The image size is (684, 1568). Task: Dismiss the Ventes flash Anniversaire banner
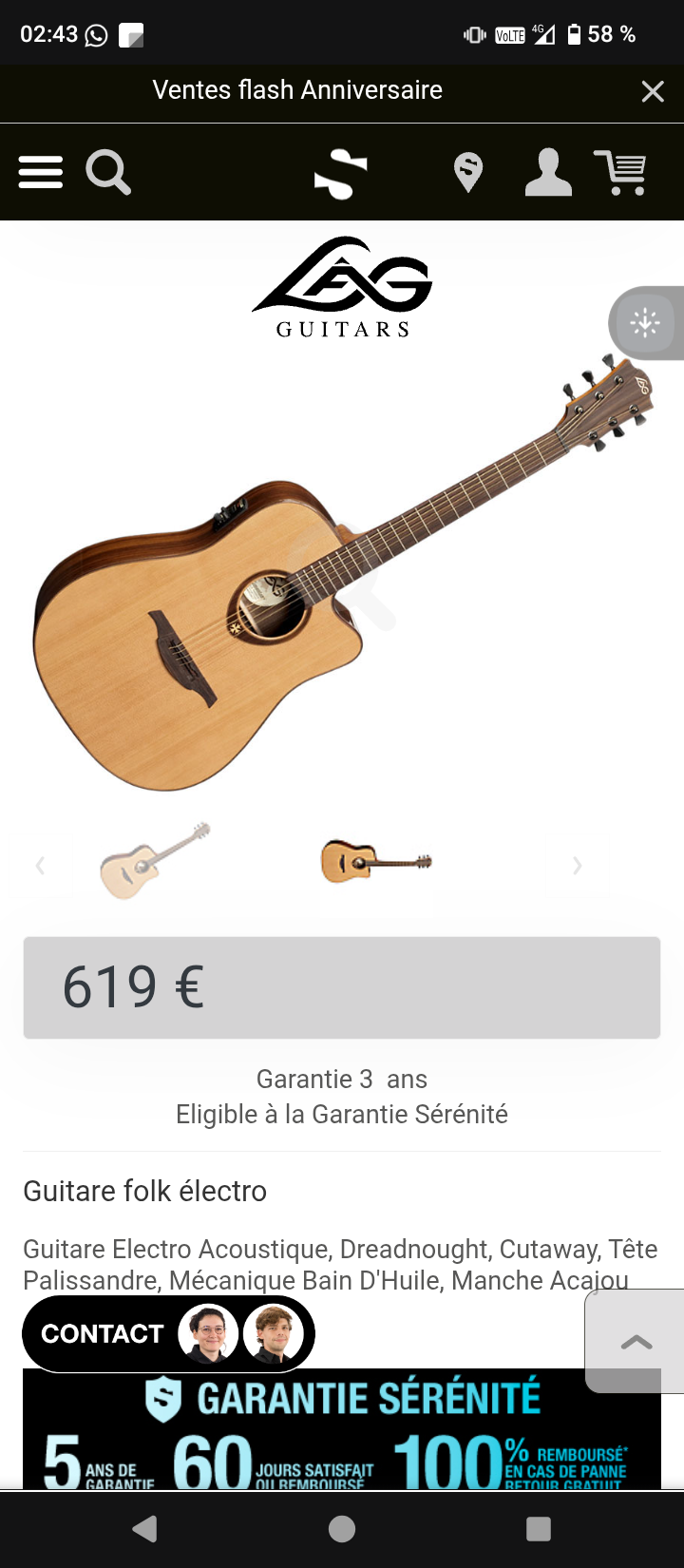[652, 91]
